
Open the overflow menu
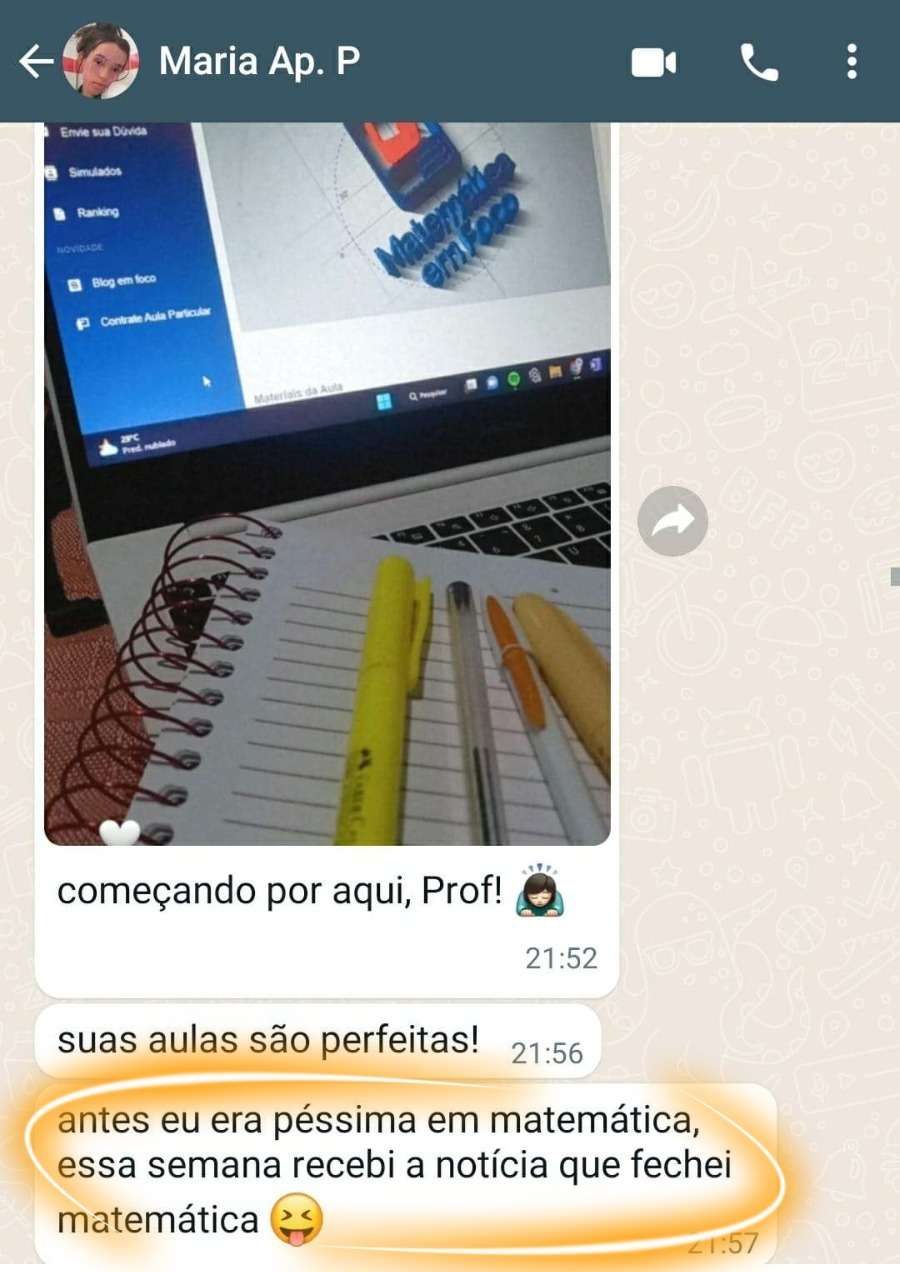(x=851, y=62)
